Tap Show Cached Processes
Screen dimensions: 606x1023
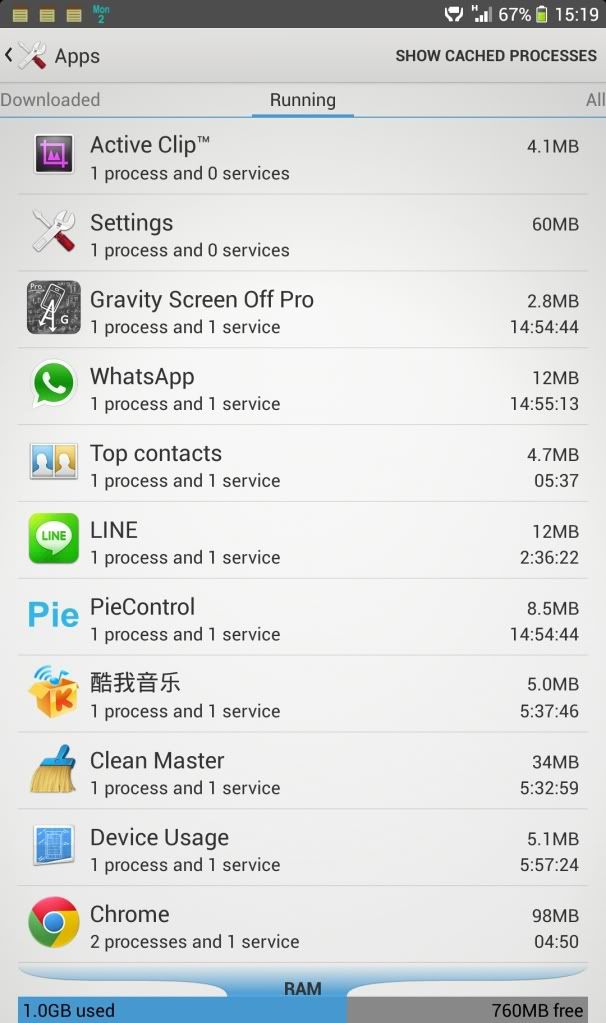(495, 56)
